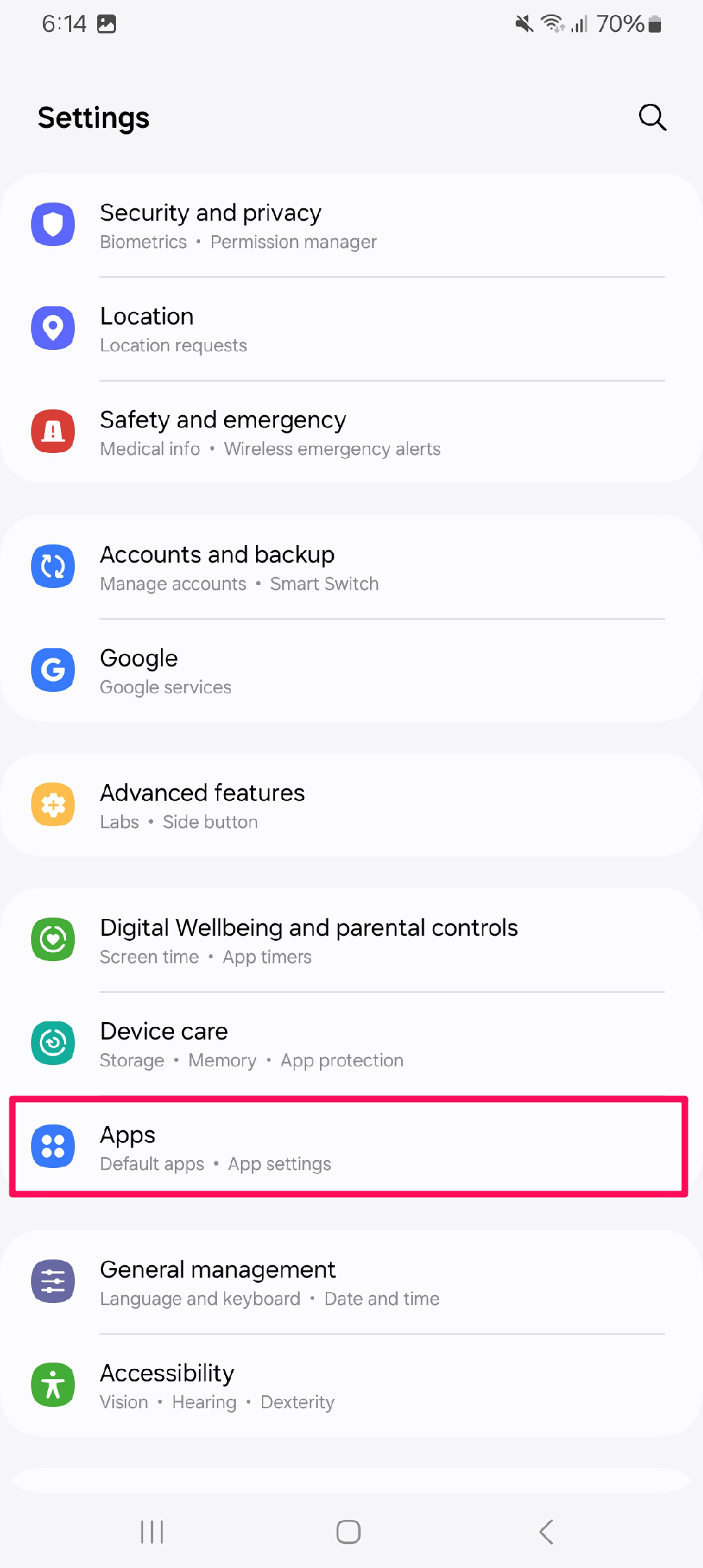Image resolution: width=703 pixels, height=1568 pixels.
Task: Tap the system back button
Action: coord(546,1532)
